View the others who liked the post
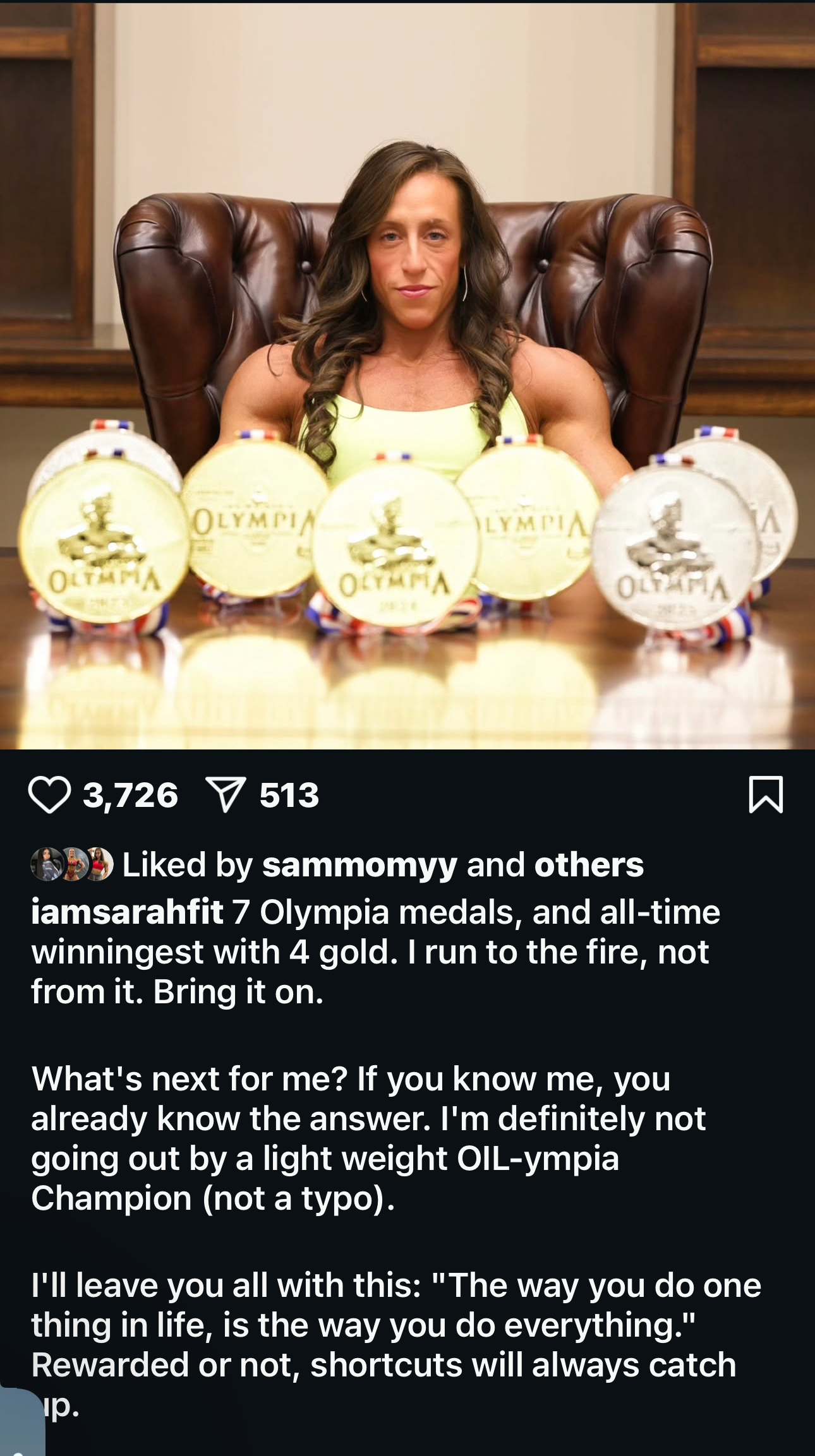Screen dimensions: 815x1456 [589, 864]
